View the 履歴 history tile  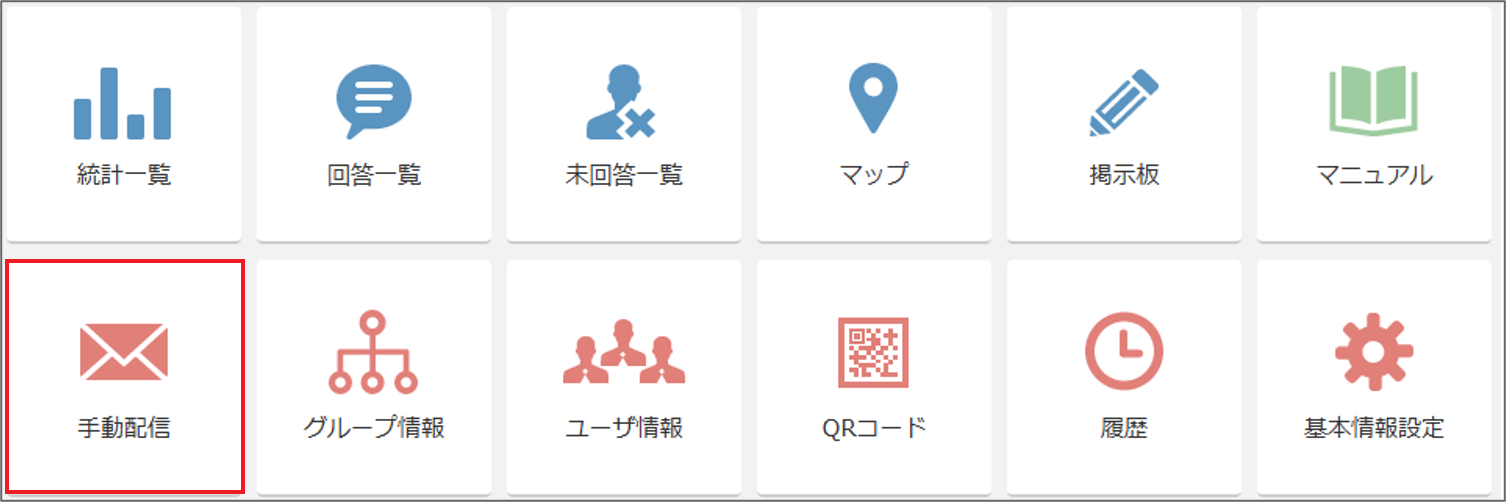(x=1123, y=377)
